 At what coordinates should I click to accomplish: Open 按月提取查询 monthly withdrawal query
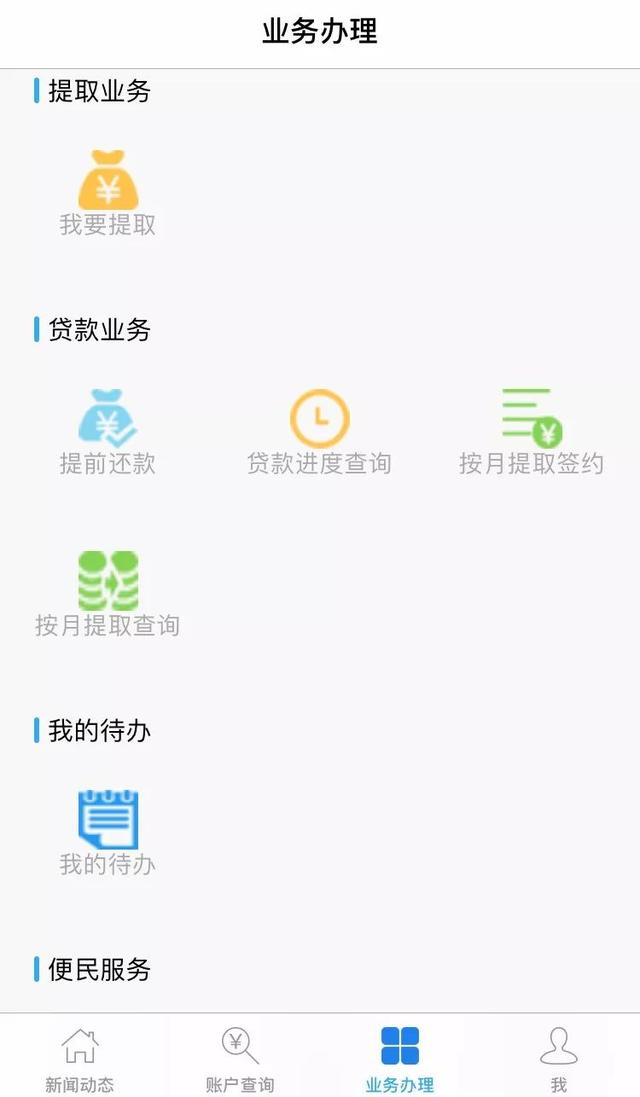pyautogui.click(x=108, y=595)
